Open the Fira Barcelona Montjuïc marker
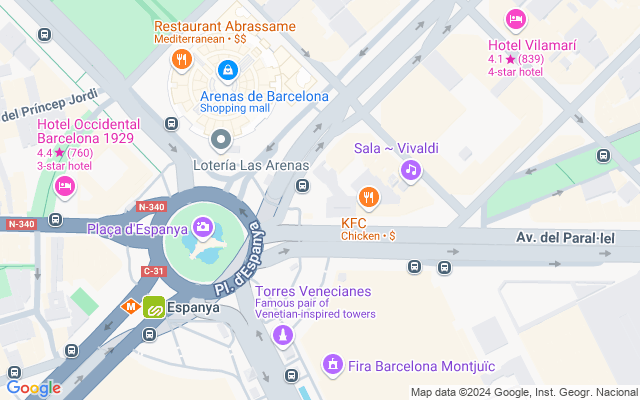Viewport: 640px width, 400px height. (334, 364)
